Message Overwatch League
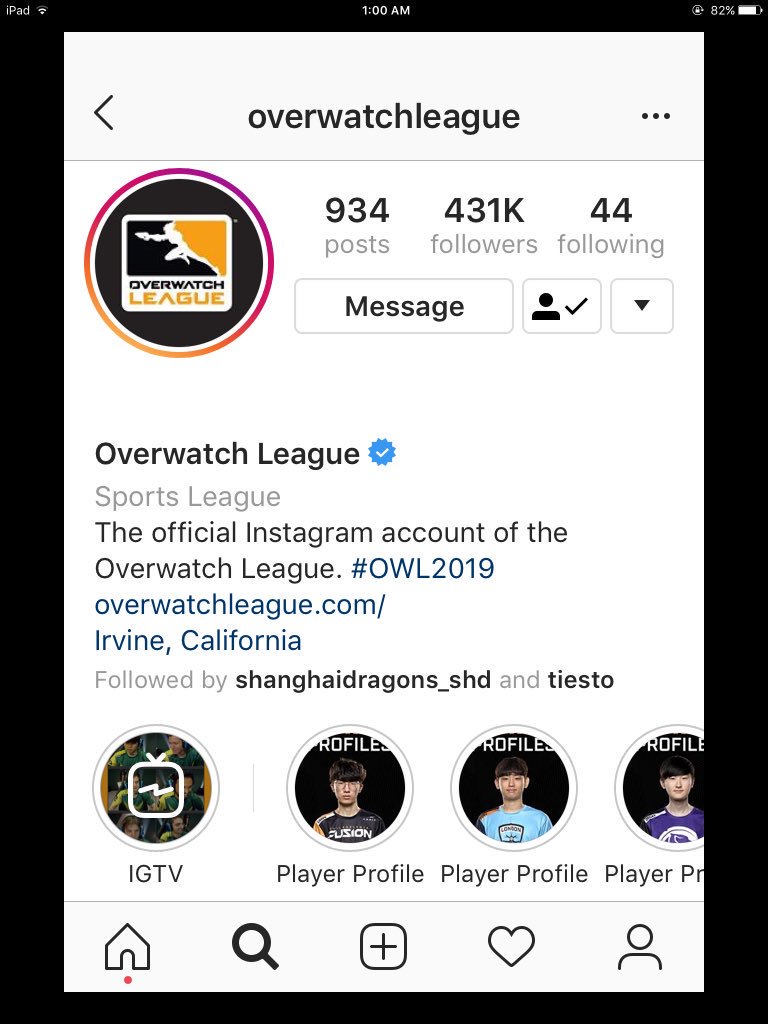Viewport: 768px width, 1024px height. (404, 306)
